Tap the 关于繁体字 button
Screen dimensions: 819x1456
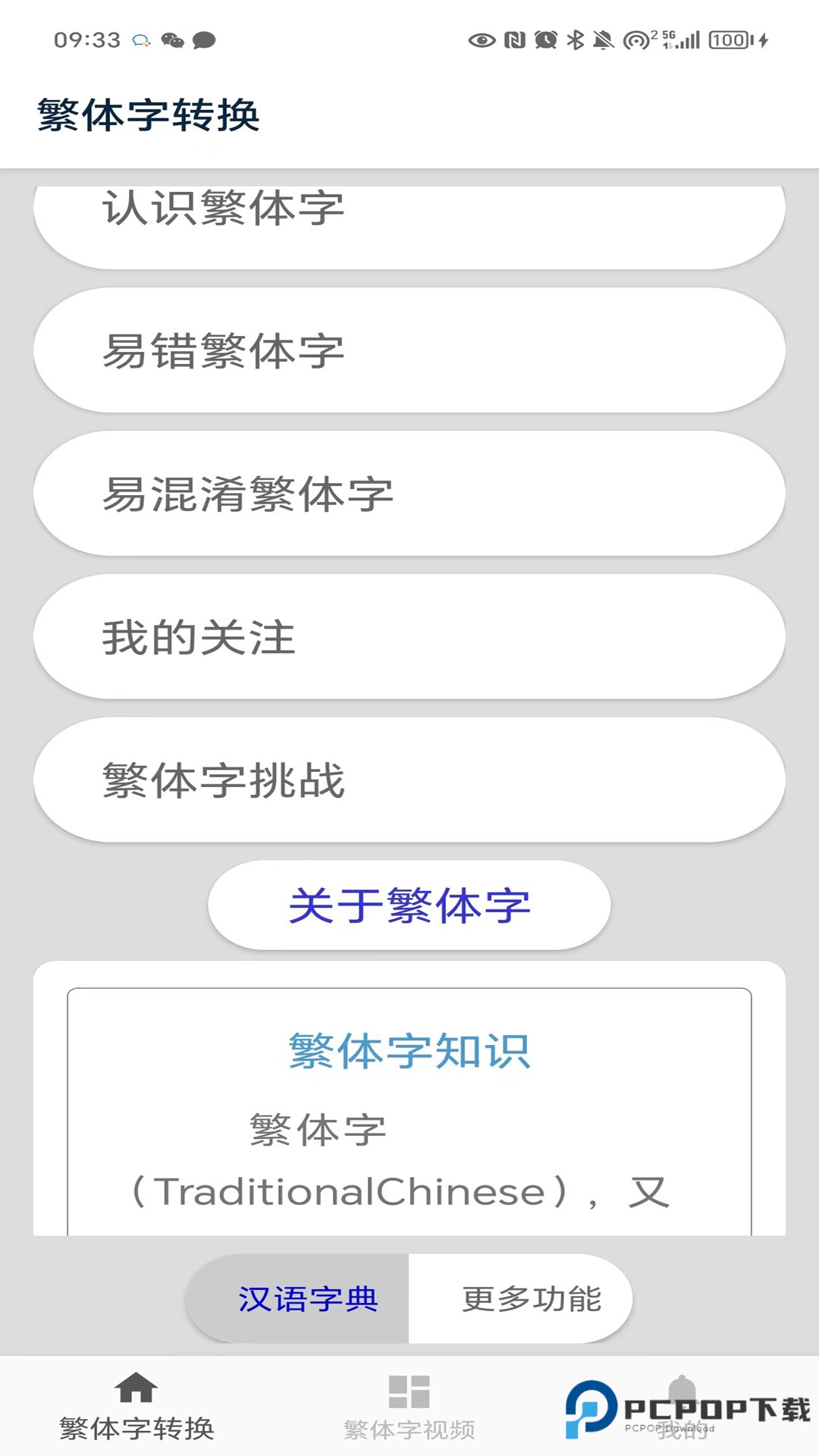point(409,905)
